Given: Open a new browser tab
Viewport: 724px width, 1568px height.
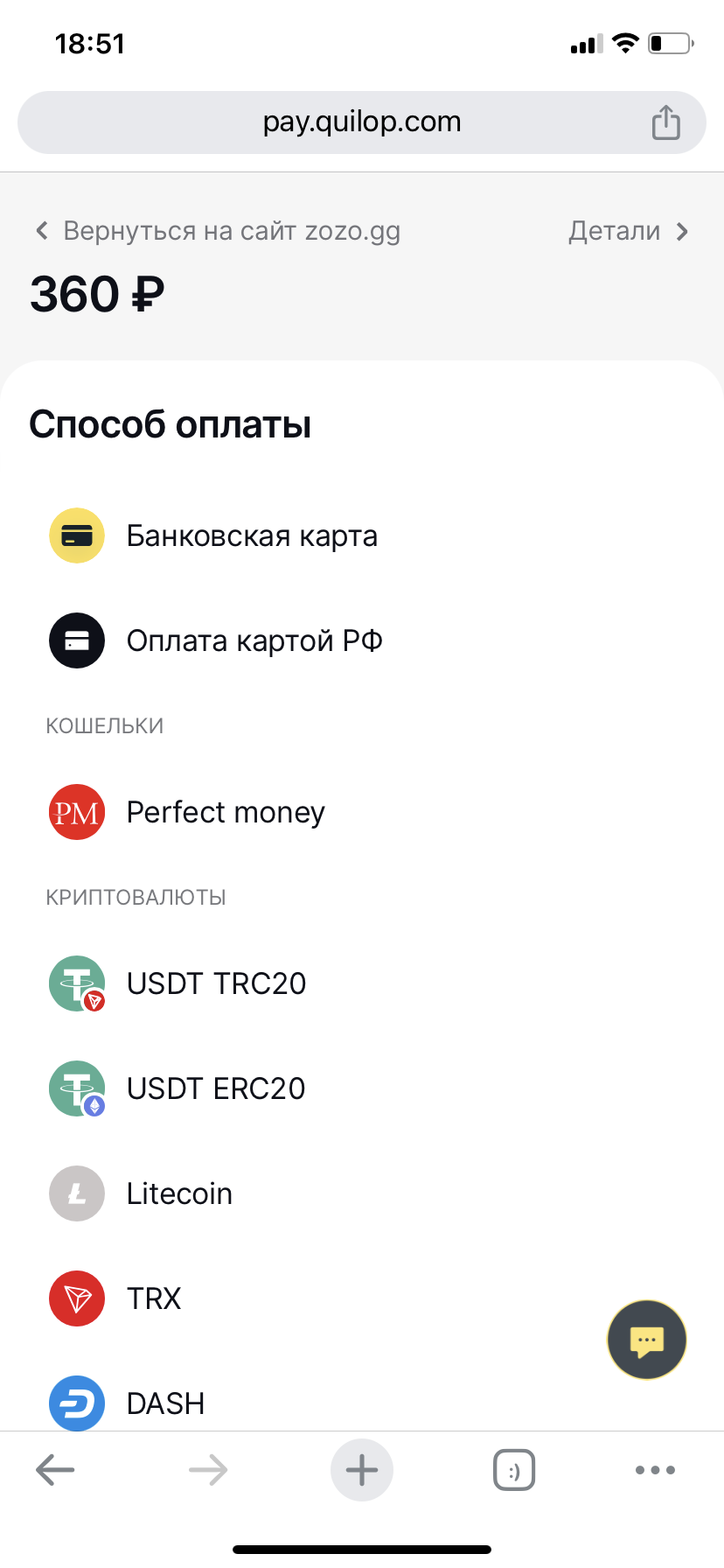Looking at the screenshot, I should pyautogui.click(x=361, y=1470).
